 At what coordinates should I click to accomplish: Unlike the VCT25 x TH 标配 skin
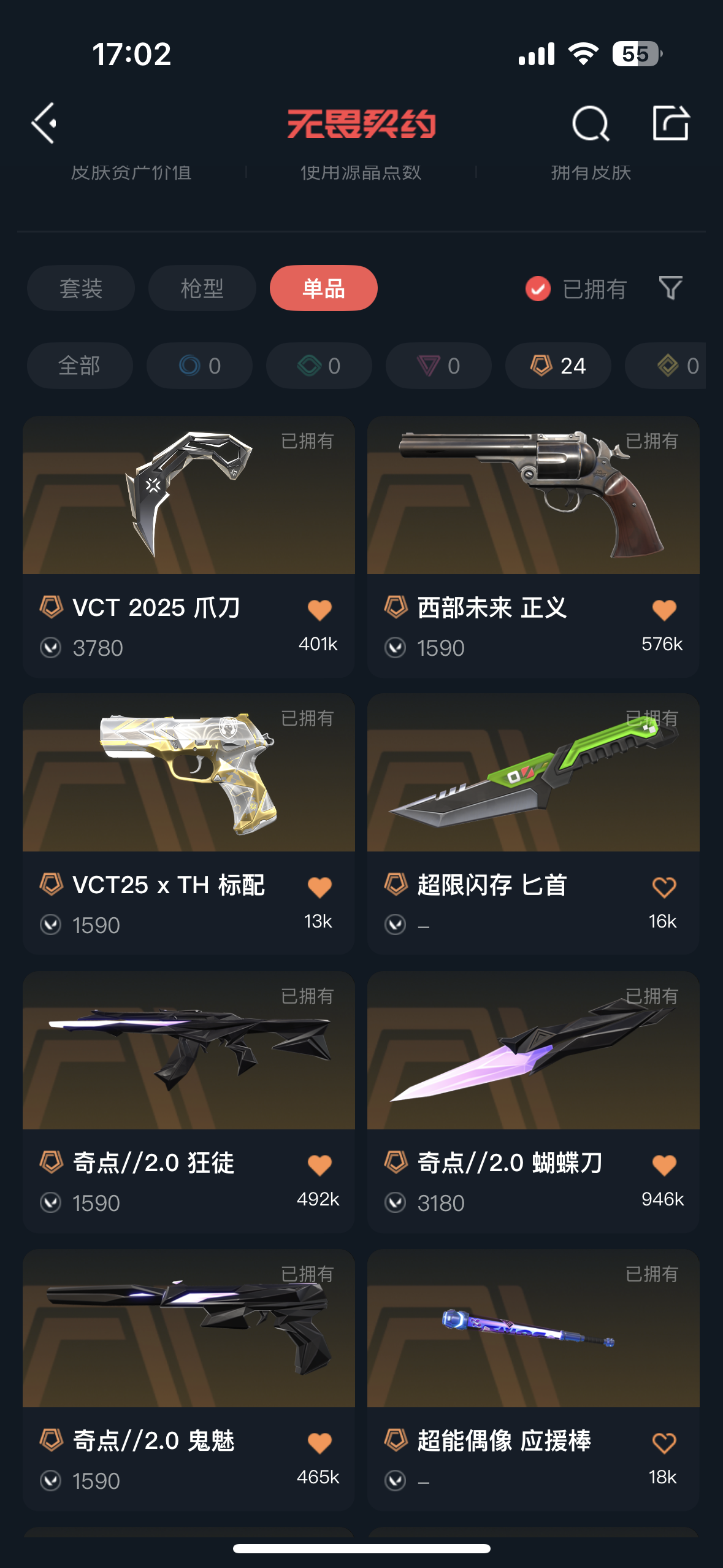(319, 887)
